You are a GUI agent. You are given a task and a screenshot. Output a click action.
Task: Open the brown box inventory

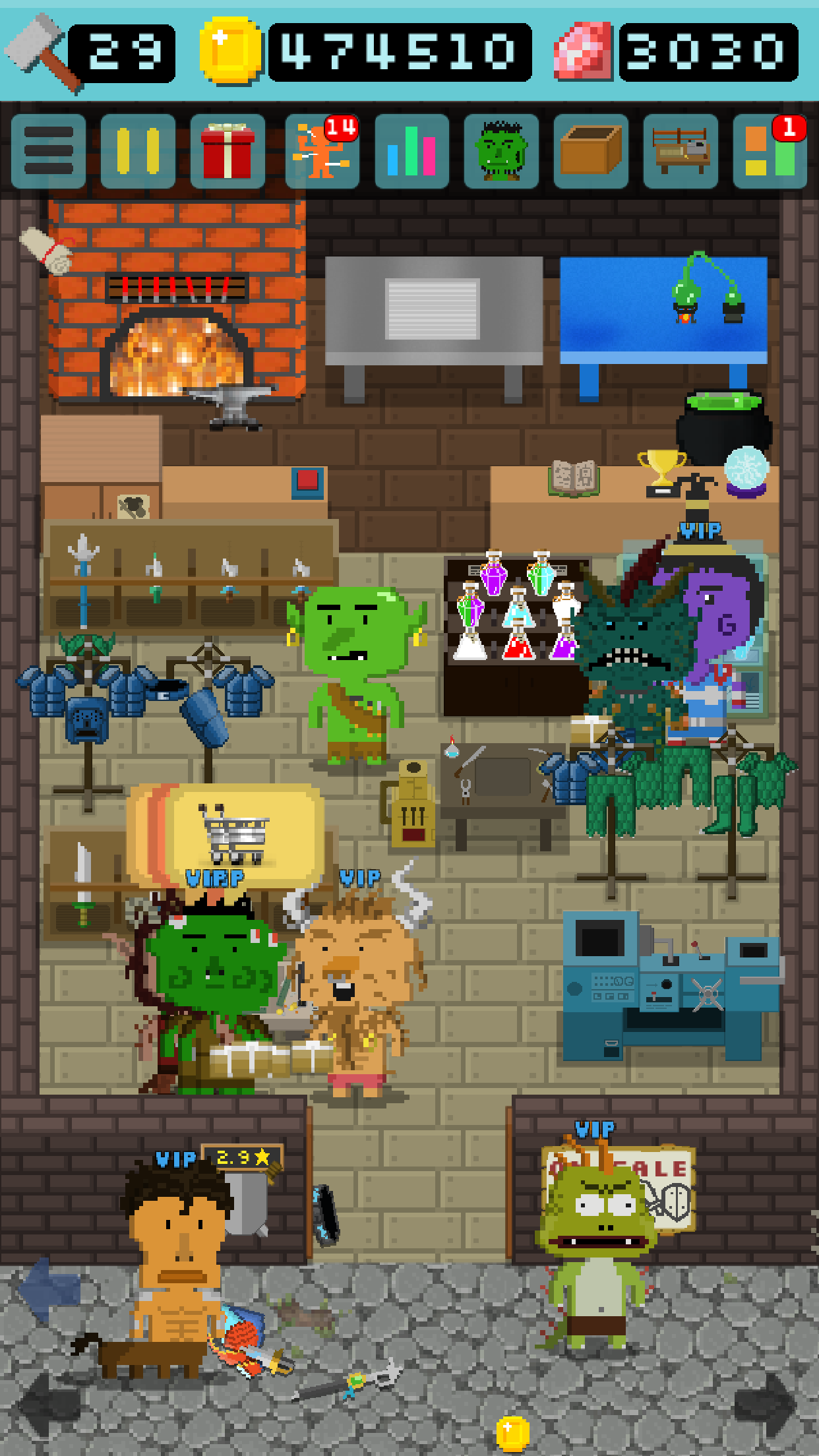pyautogui.click(x=591, y=151)
